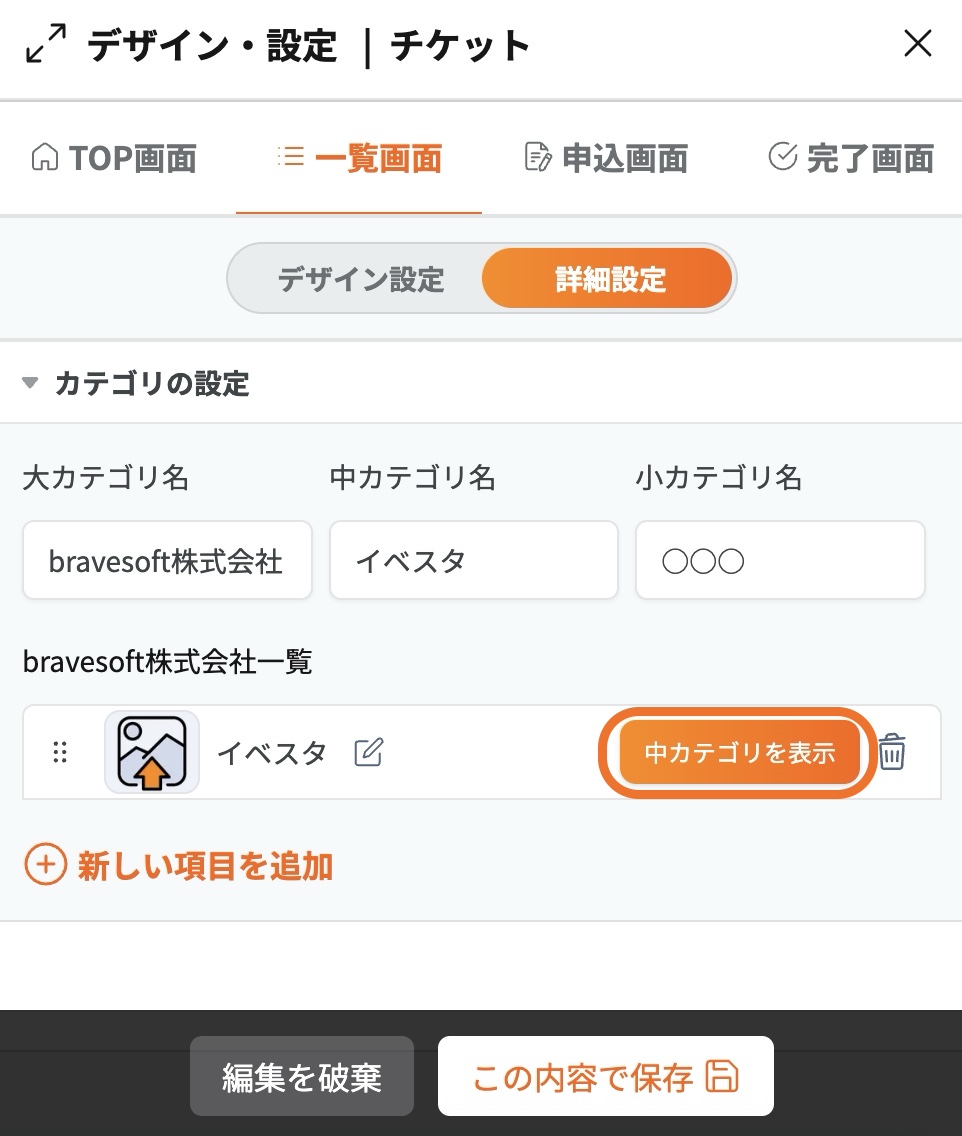Go to the 完了画面 tab
Image resolution: width=962 pixels, height=1136 pixels.
tap(851, 158)
